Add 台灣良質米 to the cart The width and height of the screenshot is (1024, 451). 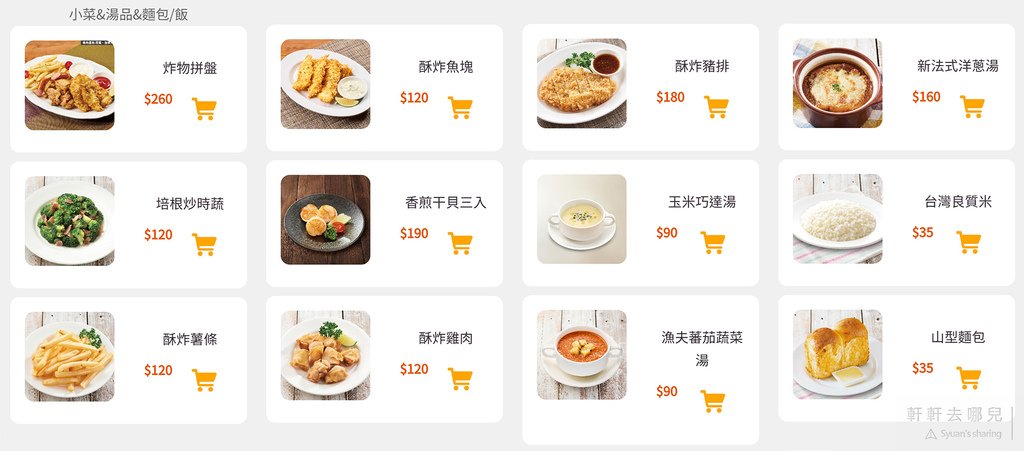(x=968, y=242)
